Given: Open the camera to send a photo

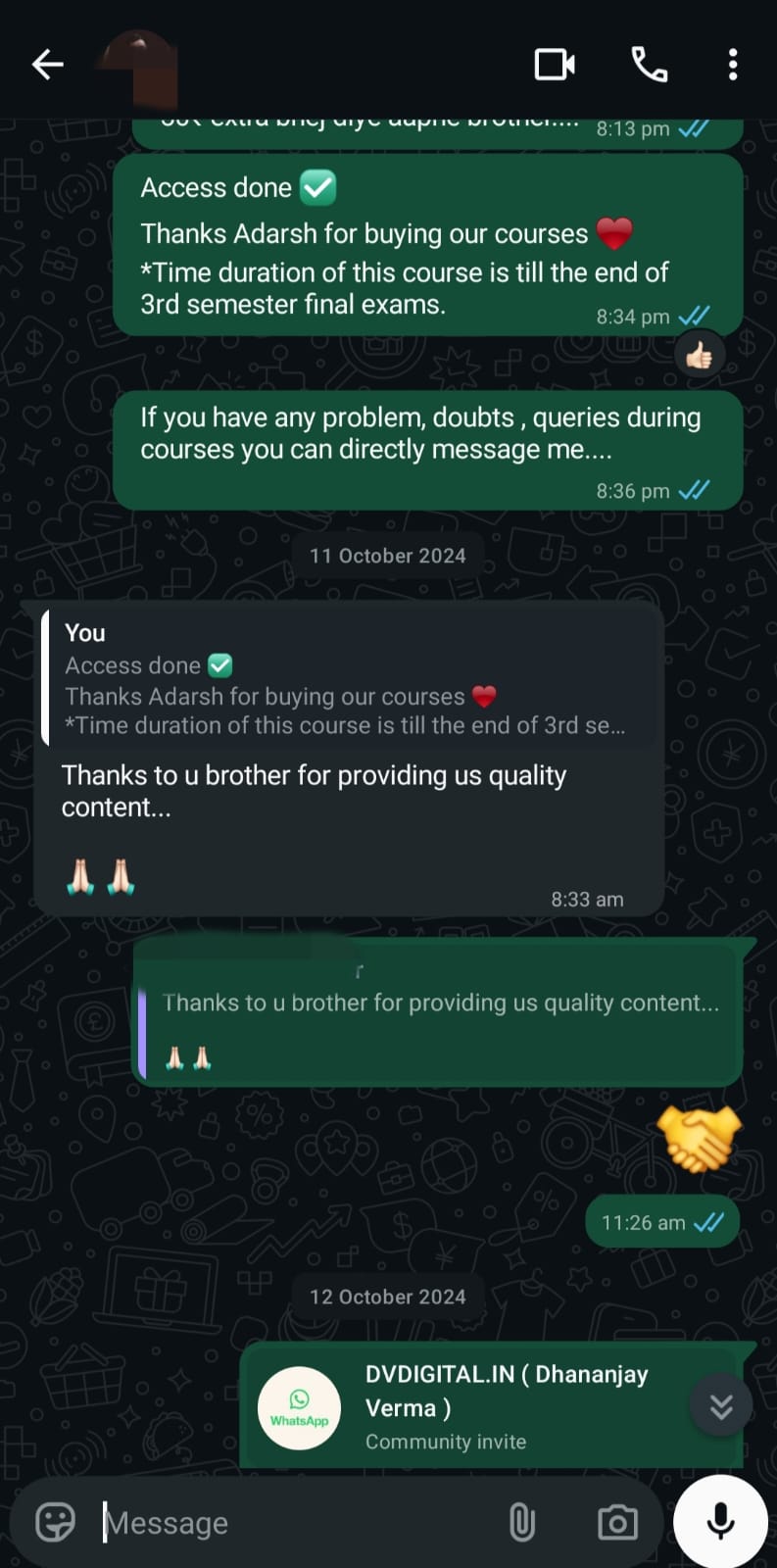Looking at the screenshot, I should (x=617, y=1522).
